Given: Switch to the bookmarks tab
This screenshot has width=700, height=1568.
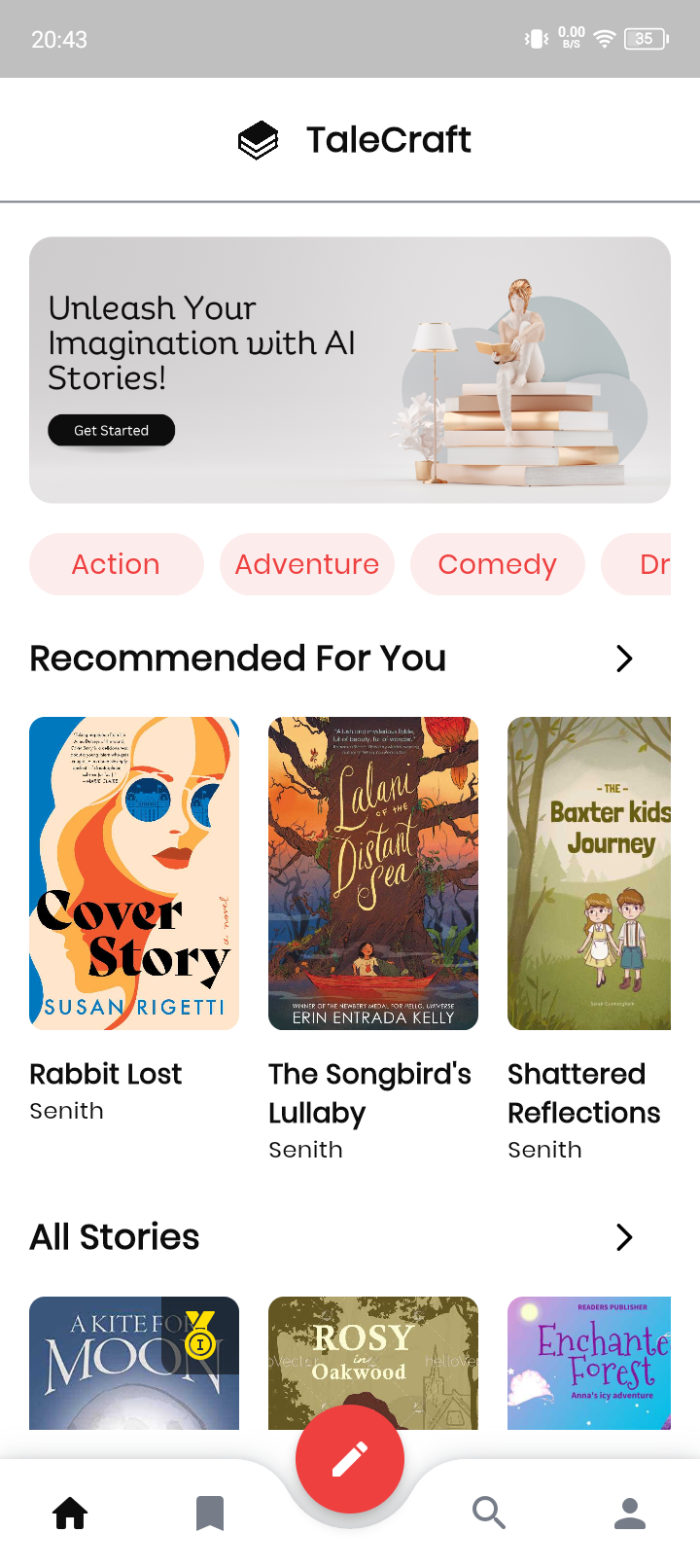Looking at the screenshot, I should point(210,1514).
